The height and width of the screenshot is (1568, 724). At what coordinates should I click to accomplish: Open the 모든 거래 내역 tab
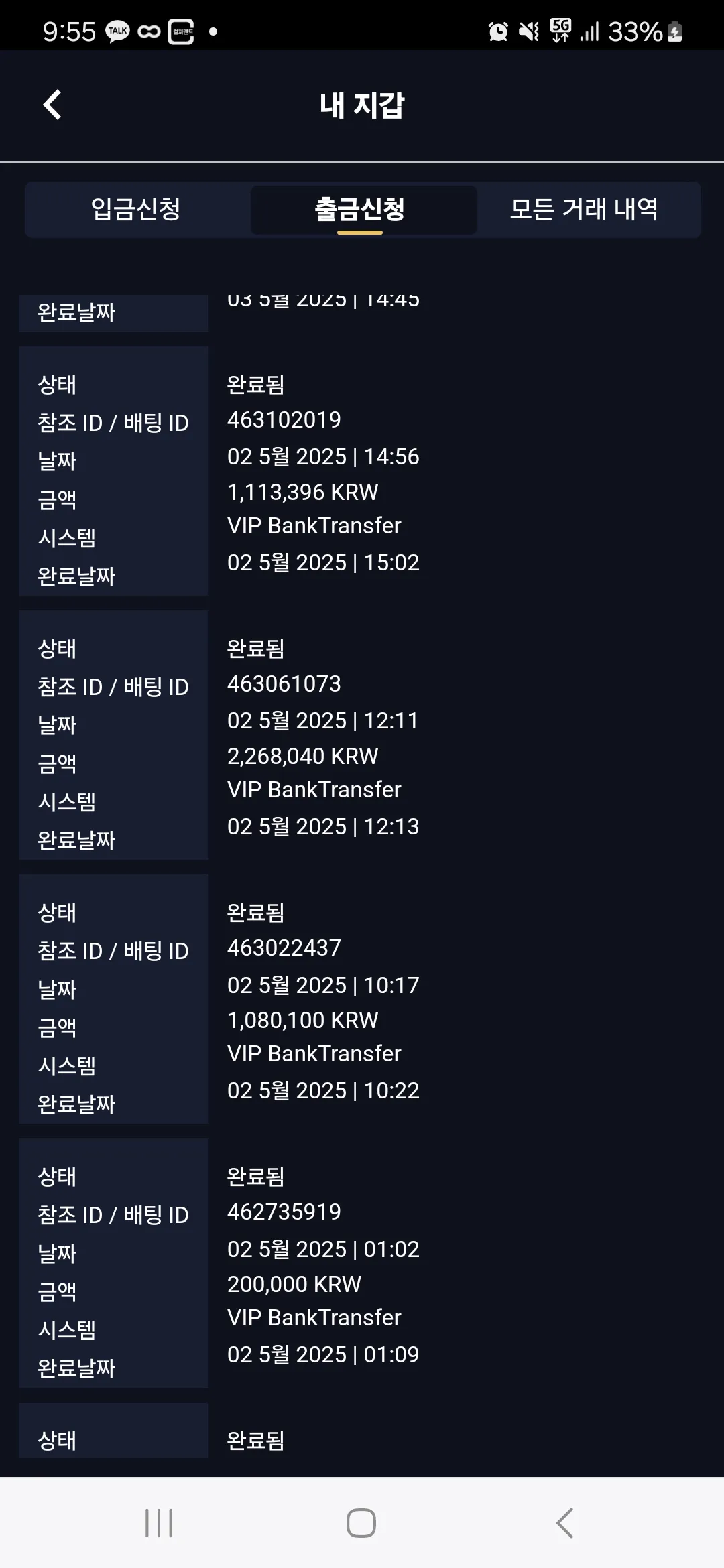[x=584, y=209]
